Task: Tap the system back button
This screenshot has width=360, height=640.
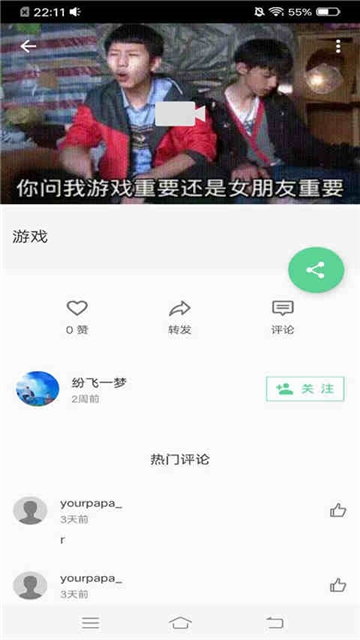Action: tap(275, 623)
